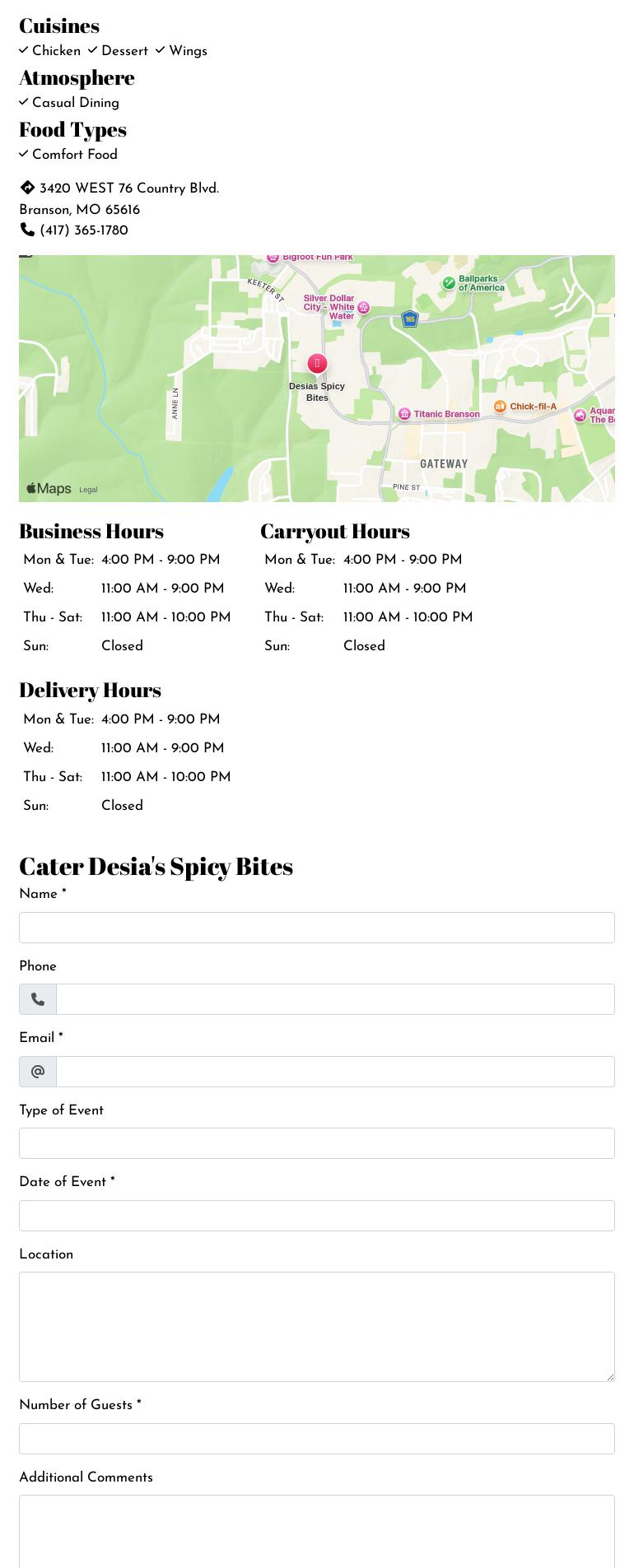Call the (417) 365-1780 phone number
This screenshot has height=1568, width=634.
tap(83, 230)
